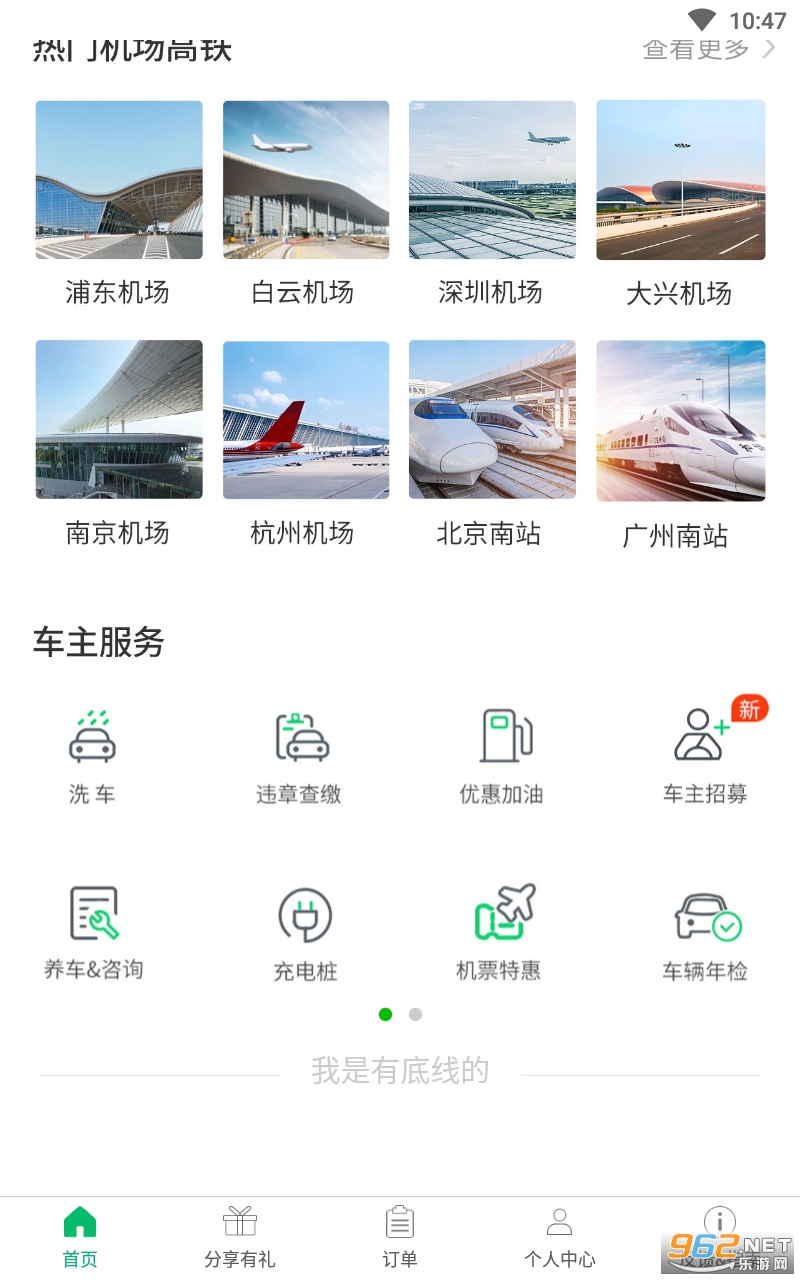Check traffic fines via 违章查缴
The height and width of the screenshot is (1280, 800).
click(299, 757)
